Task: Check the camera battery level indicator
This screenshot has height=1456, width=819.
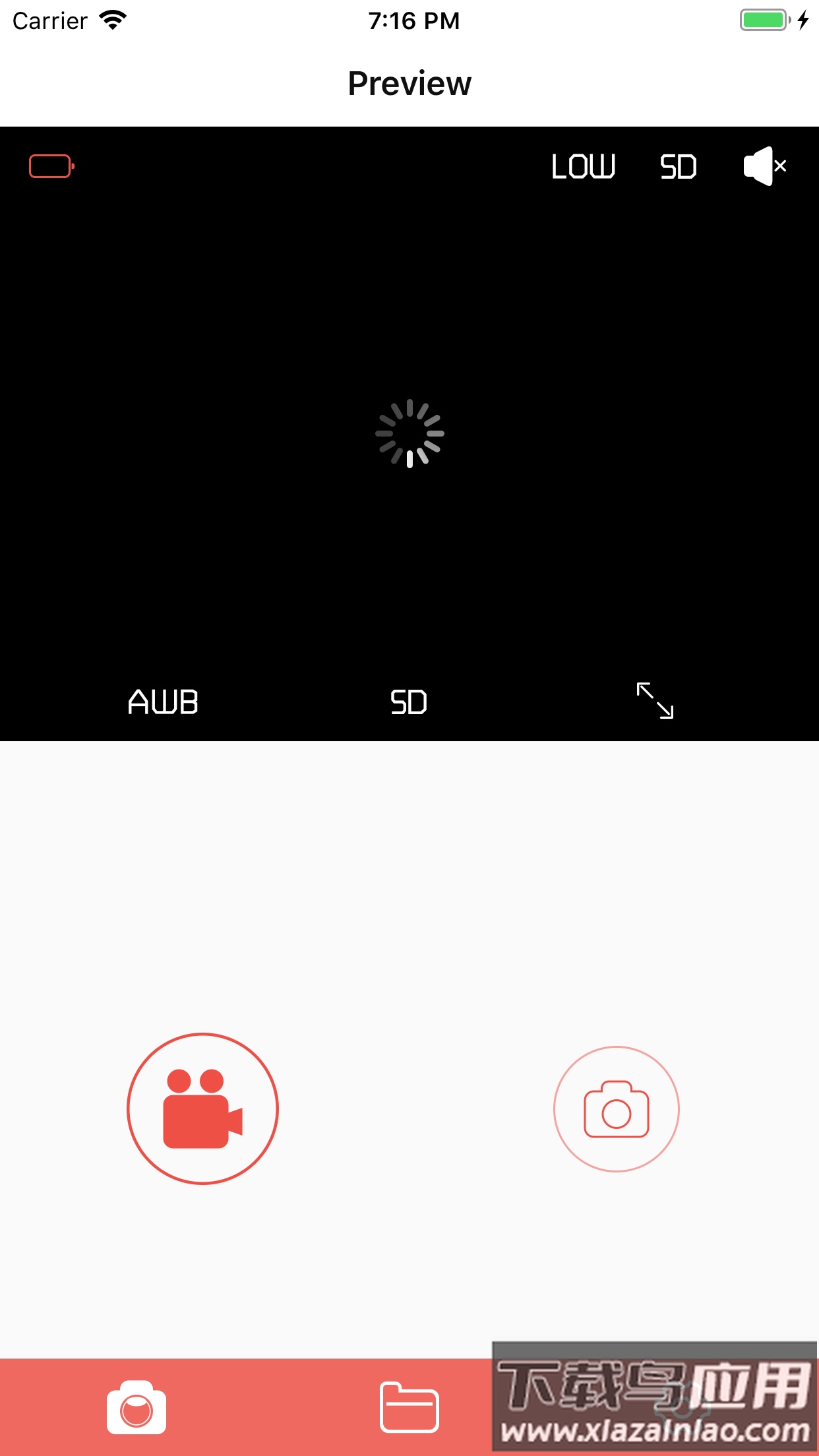Action: point(52,166)
